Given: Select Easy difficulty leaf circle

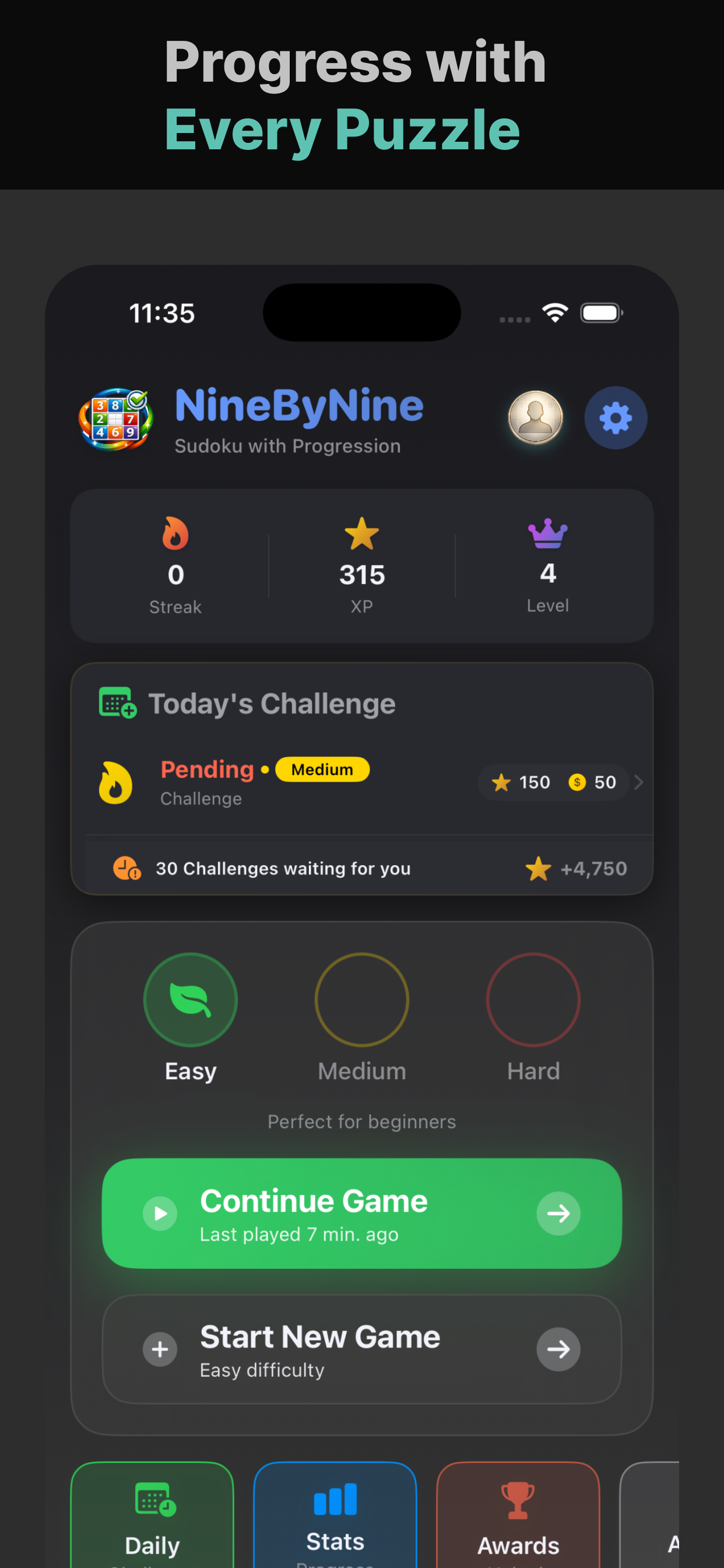Looking at the screenshot, I should click(x=190, y=1000).
